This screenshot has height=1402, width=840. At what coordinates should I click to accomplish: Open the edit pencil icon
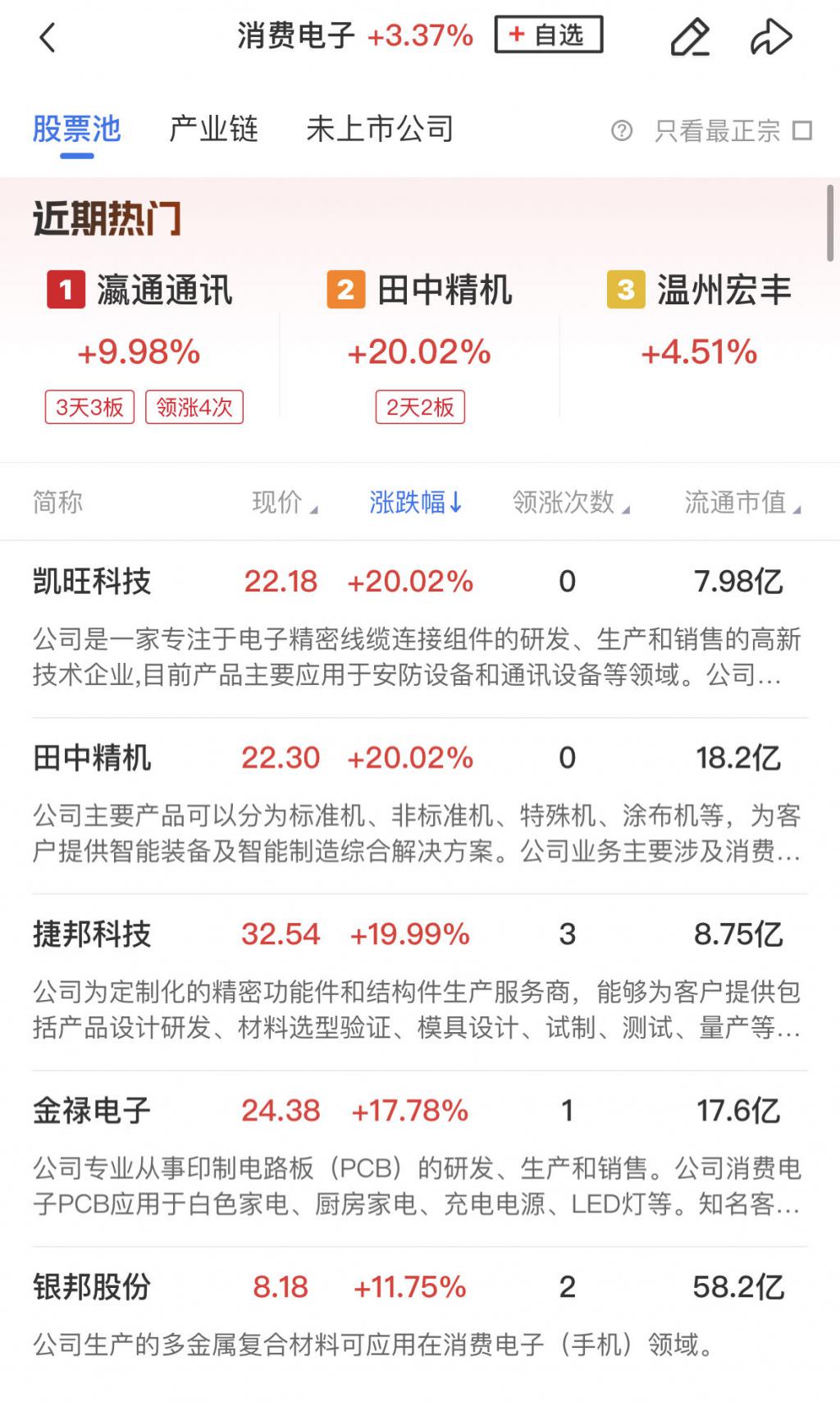pos(690,37)
